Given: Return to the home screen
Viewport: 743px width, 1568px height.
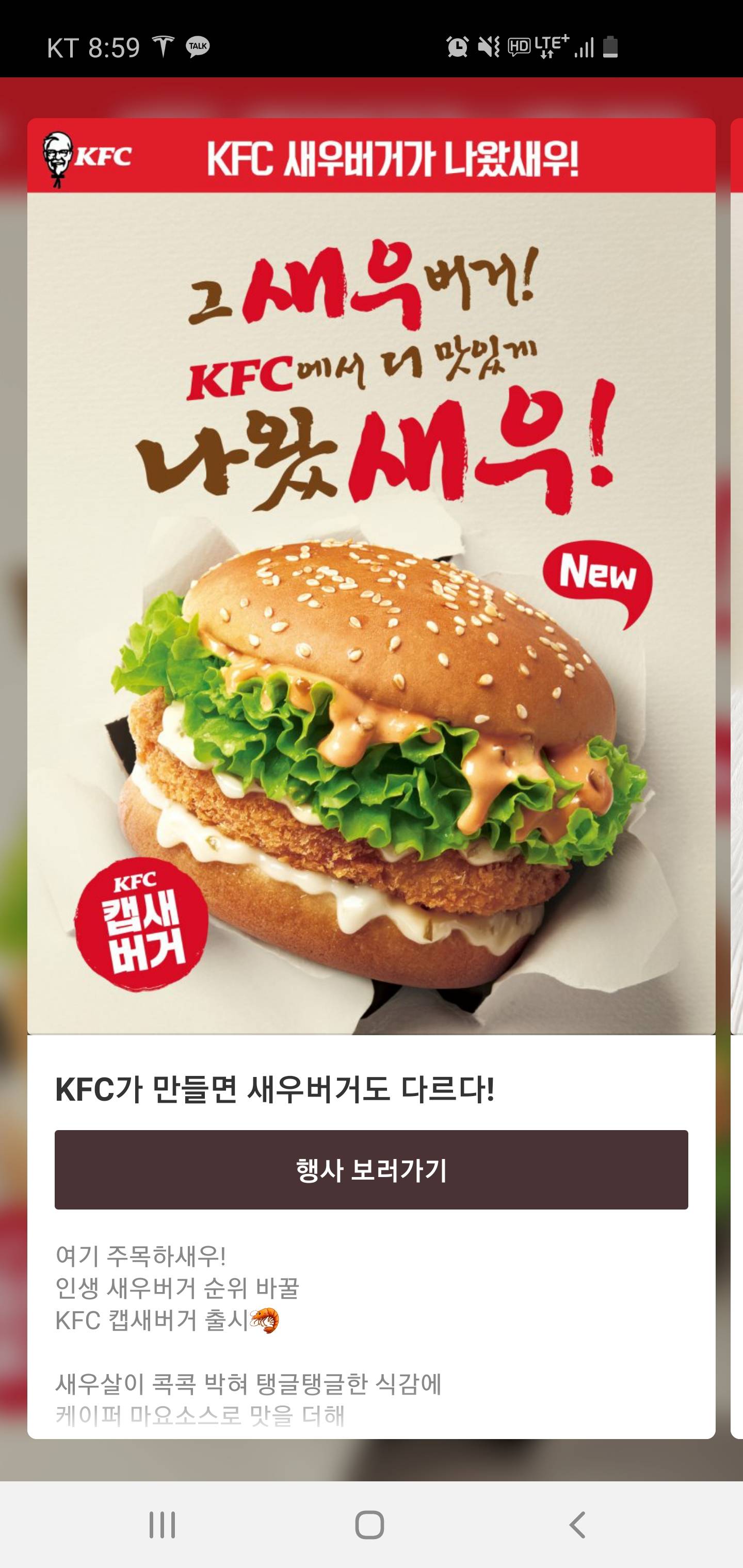Looking at the screenshot, I should (x=369, y=1524).
